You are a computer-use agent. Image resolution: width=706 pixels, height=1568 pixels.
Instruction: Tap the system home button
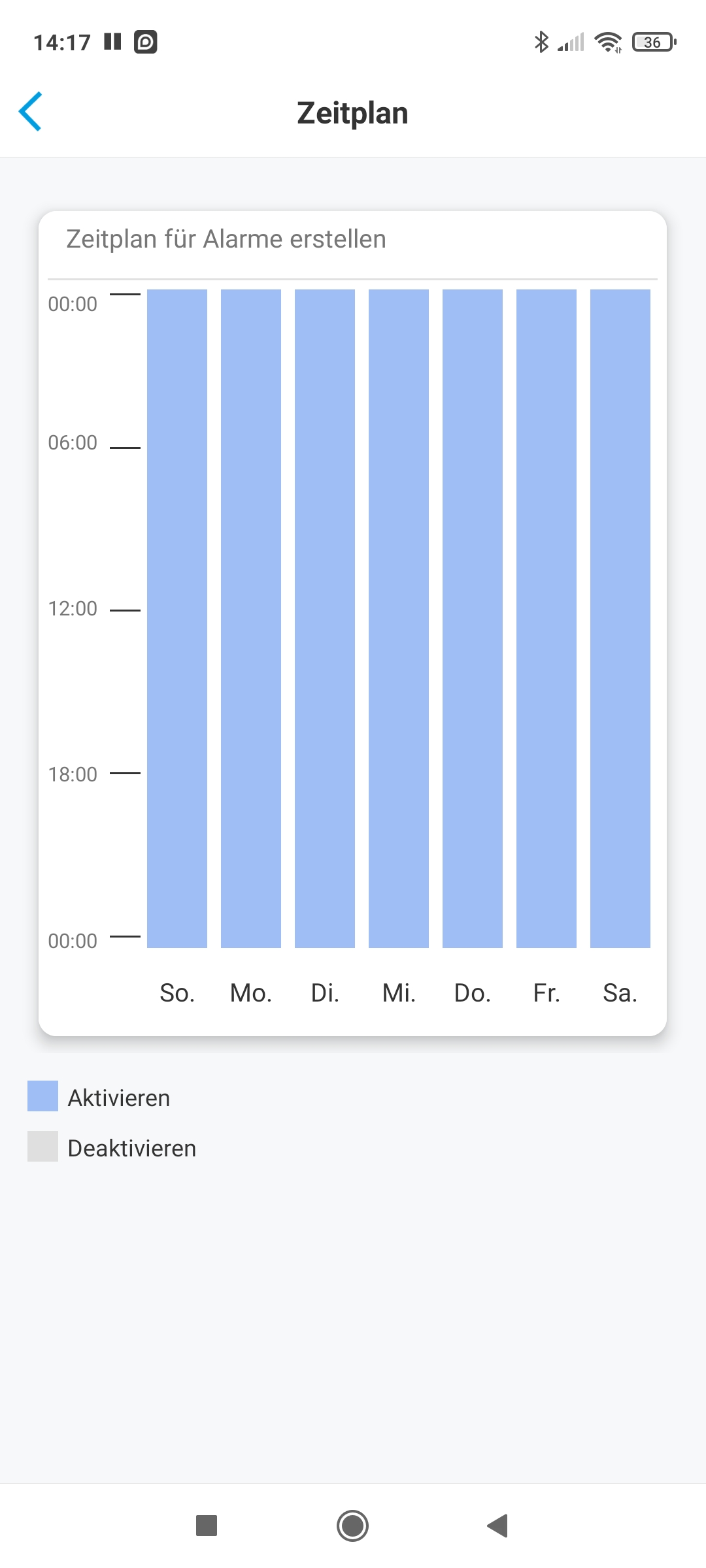click(x=352, y=1526)
